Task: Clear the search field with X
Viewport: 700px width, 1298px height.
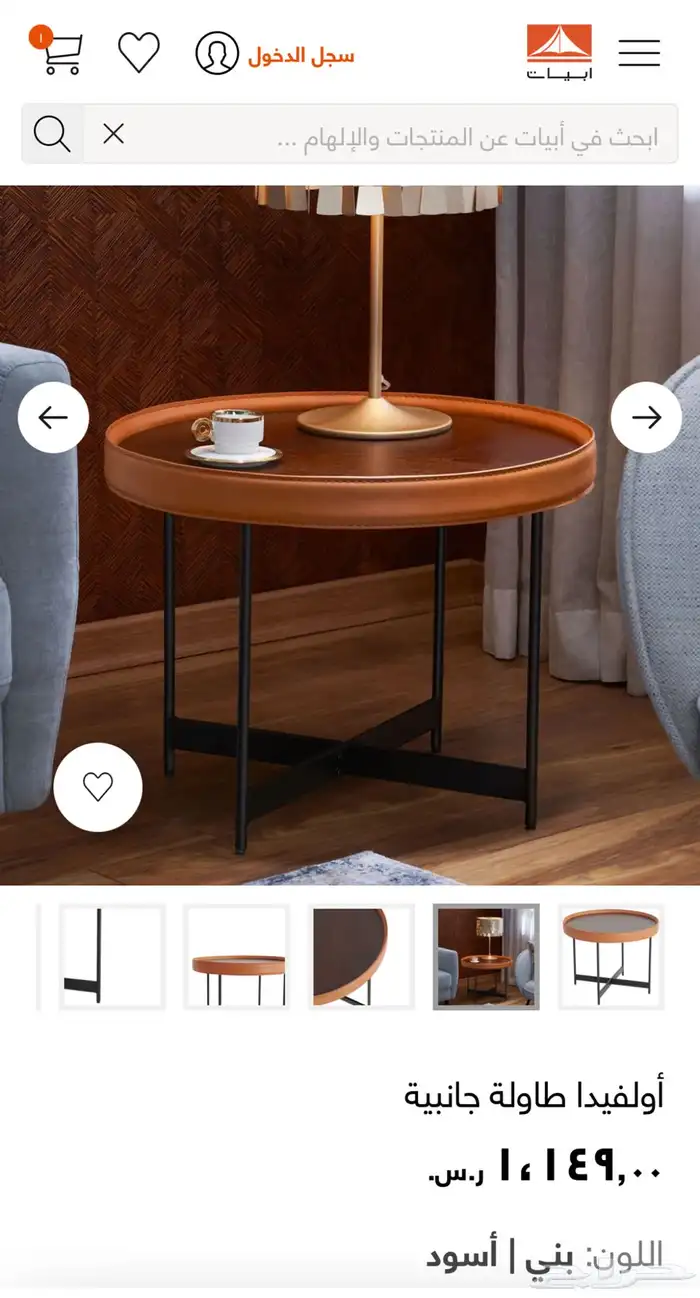Action: click(114, 134)
